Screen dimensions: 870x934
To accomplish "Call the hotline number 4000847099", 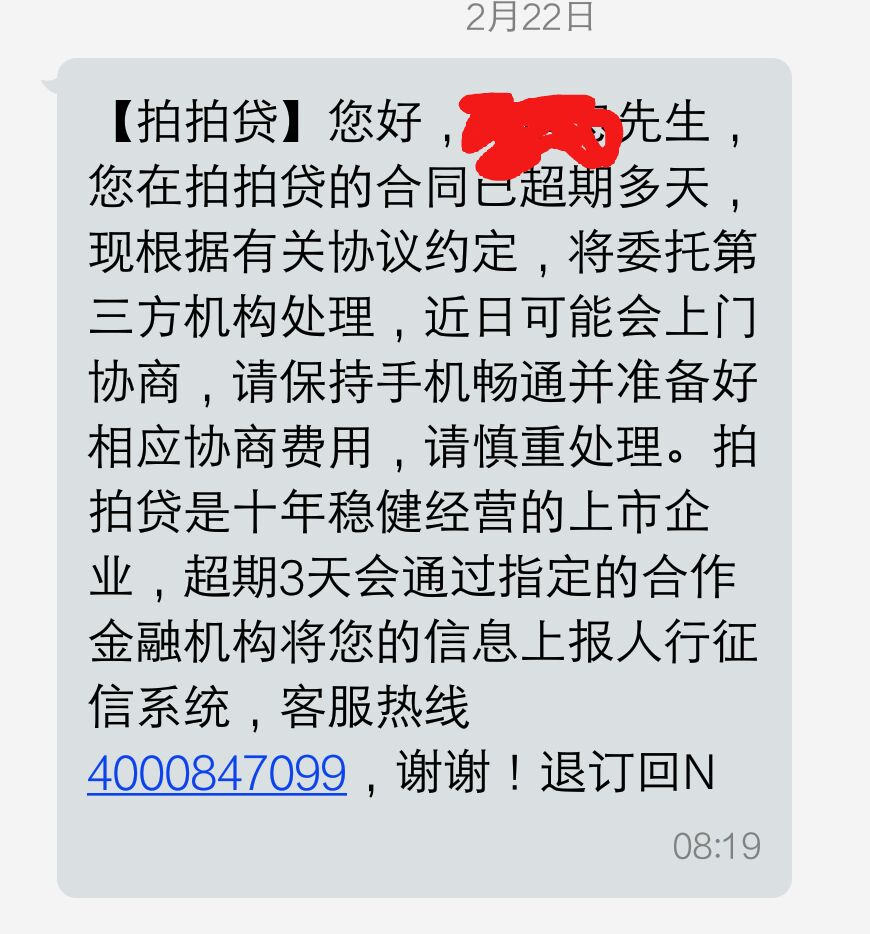I will coord(217,773).
